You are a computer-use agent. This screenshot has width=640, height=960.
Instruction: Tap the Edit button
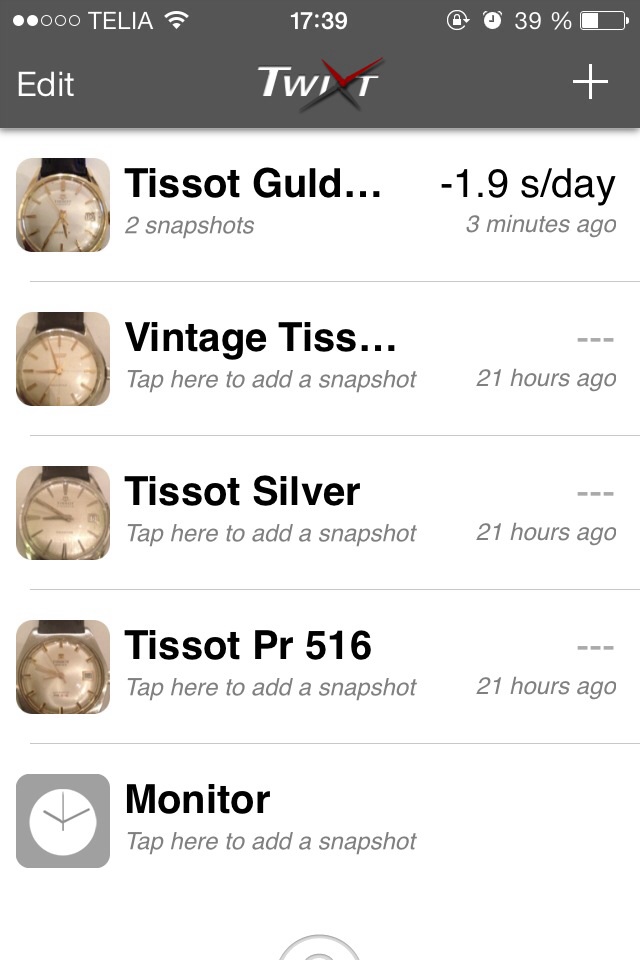click(46, 84)
